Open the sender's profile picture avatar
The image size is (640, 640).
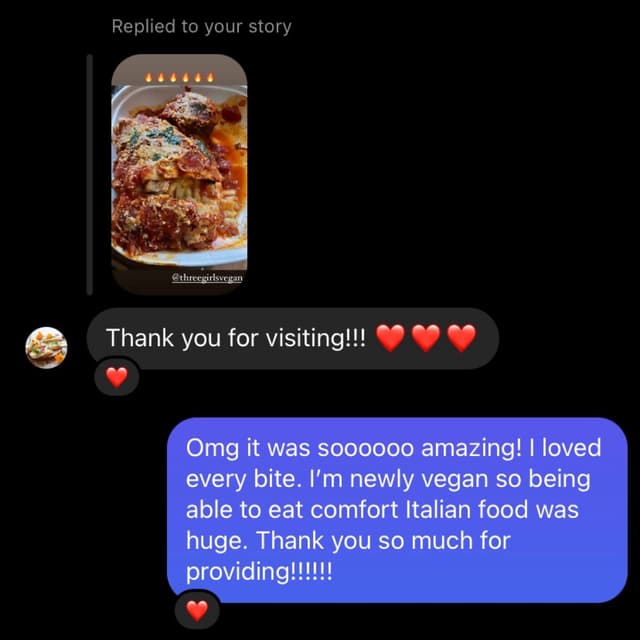click(46, 347)
